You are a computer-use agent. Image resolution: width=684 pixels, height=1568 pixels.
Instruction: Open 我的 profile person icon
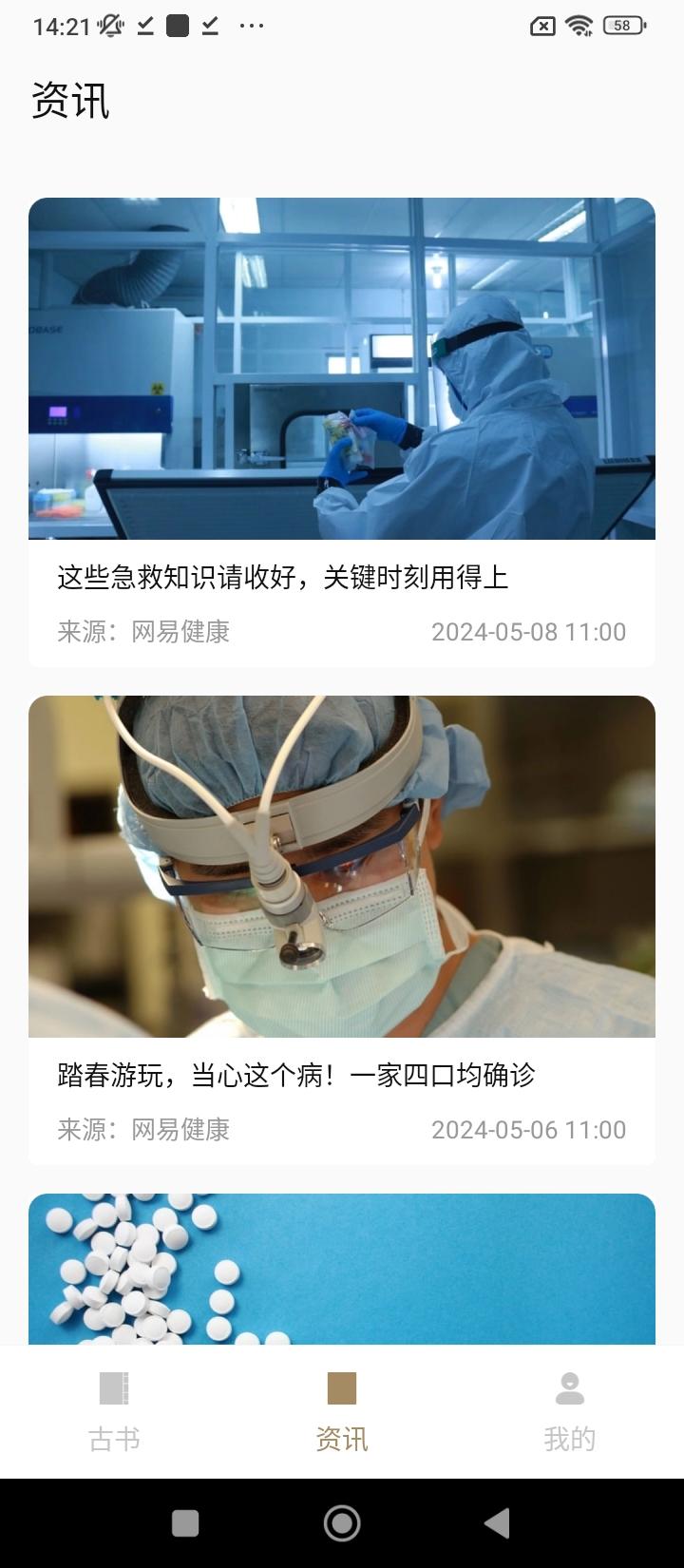(x=568, y=1387)
